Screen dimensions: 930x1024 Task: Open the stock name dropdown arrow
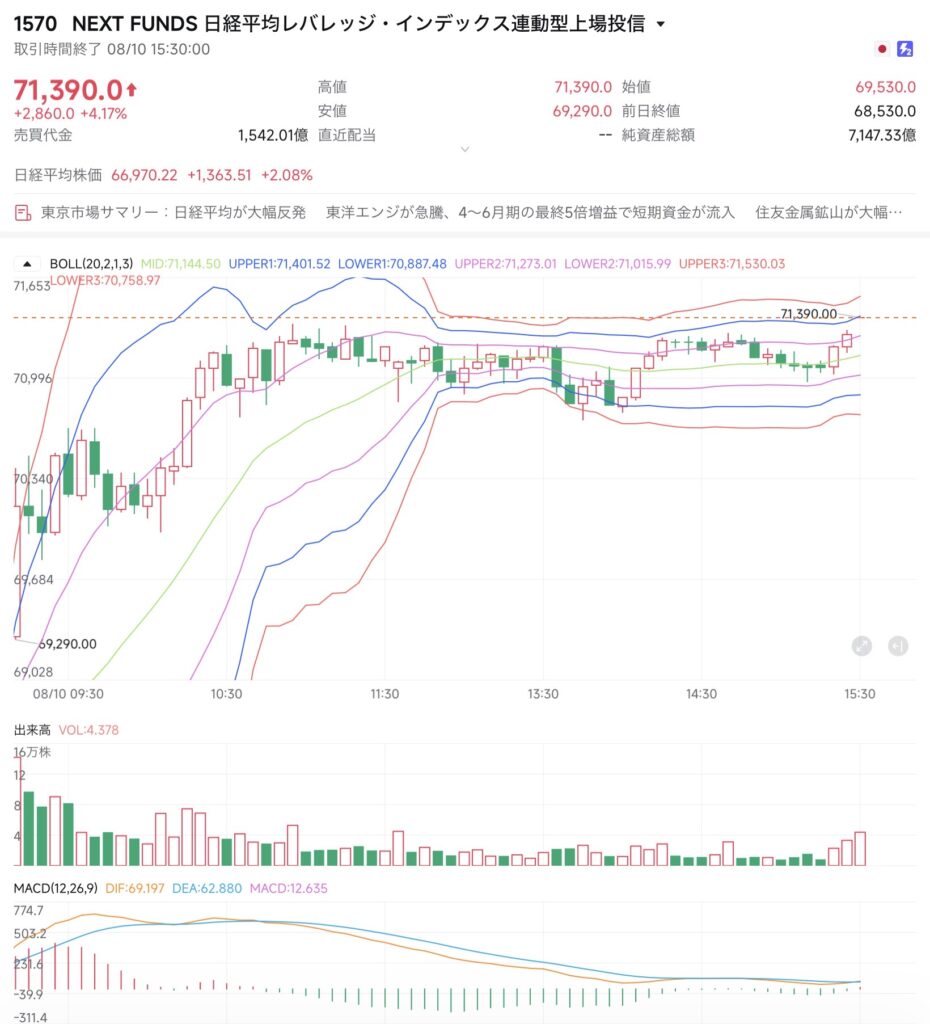pos(660,24)
